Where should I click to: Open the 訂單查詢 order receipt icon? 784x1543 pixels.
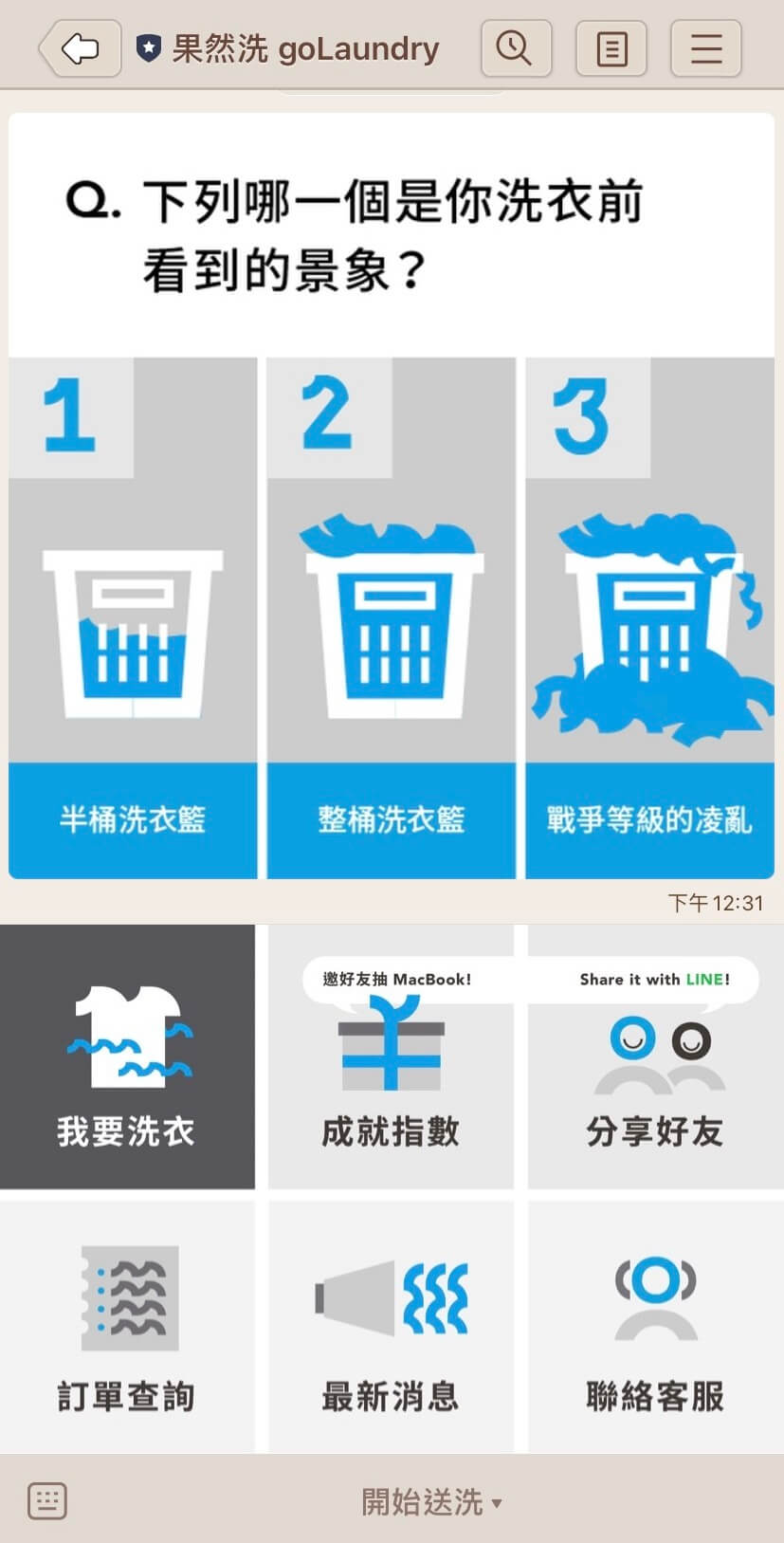[127, 1299]
